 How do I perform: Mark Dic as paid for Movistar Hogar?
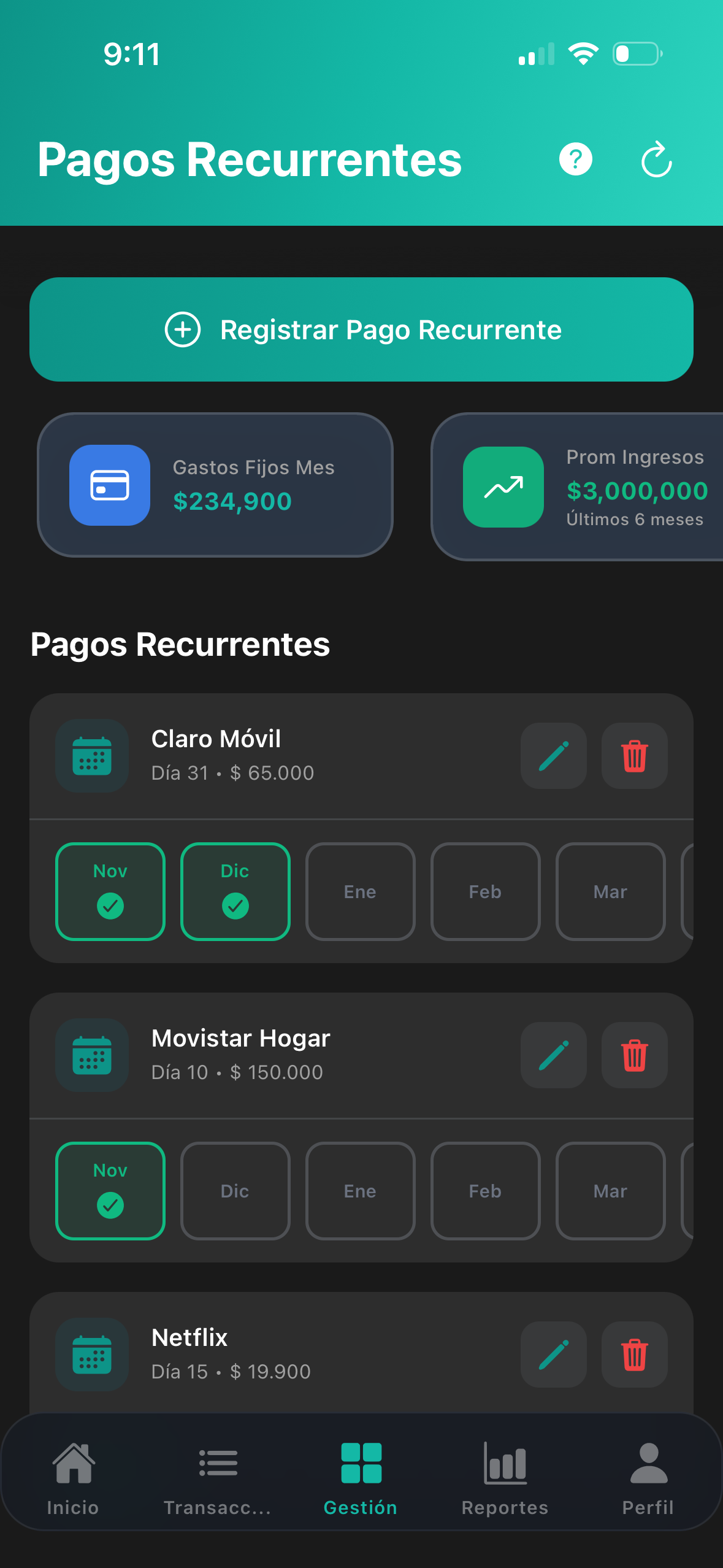tap(235, 1190)
